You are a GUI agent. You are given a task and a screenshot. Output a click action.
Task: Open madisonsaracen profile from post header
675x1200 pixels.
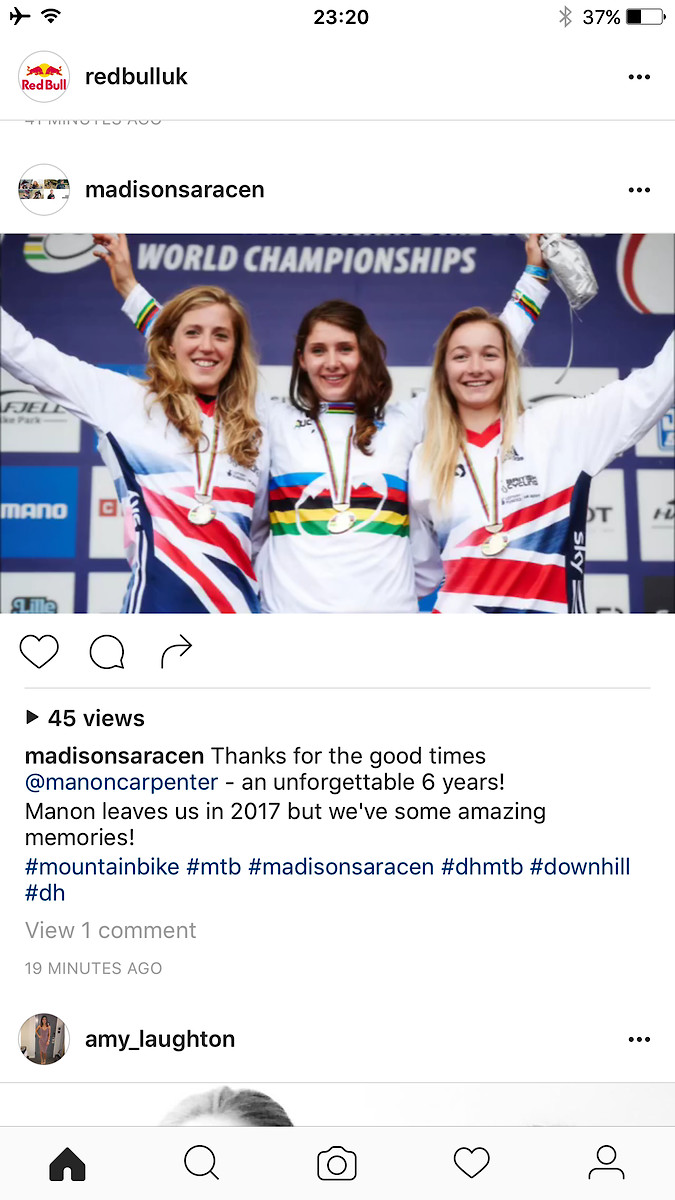click(174, 190)
